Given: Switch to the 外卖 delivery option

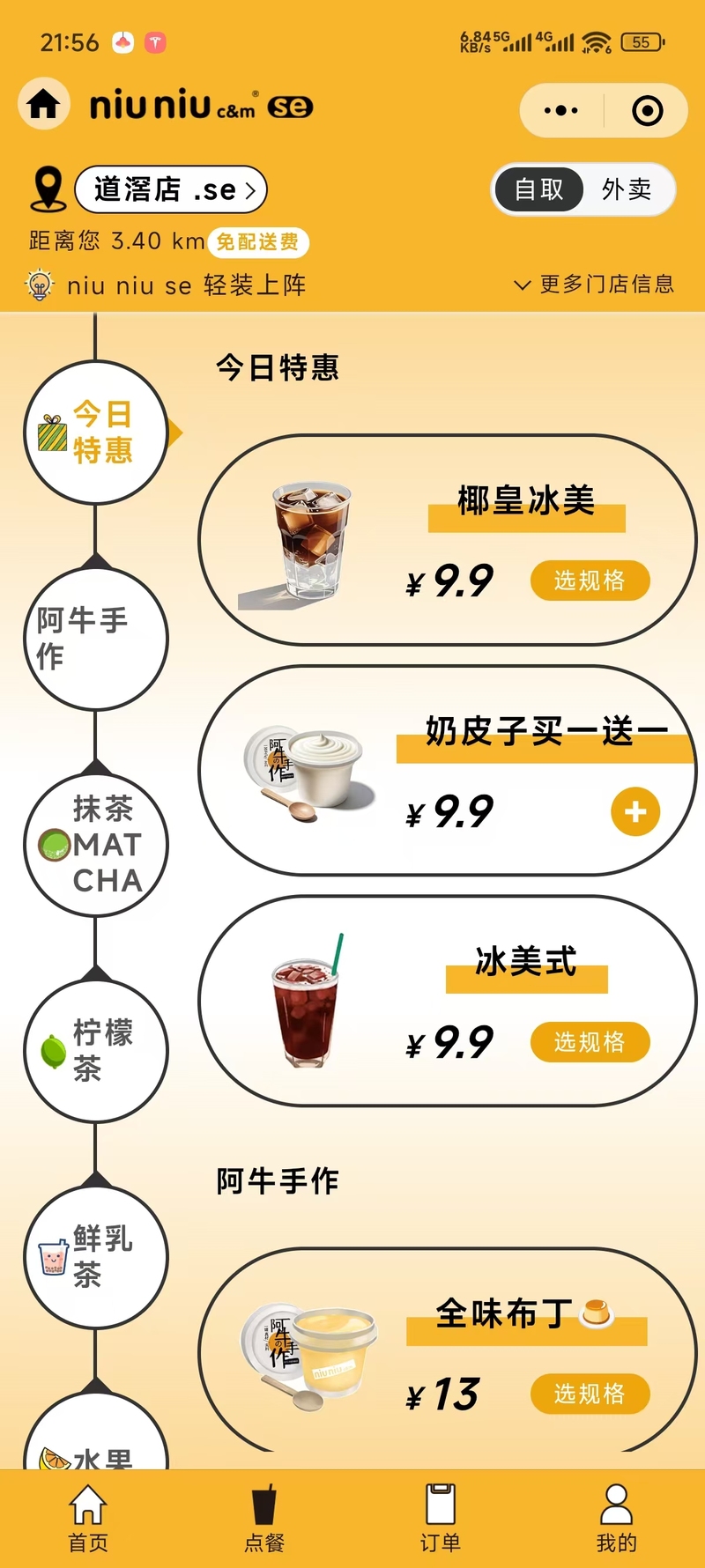Looking at the screenshot, I should [x=627, y=189].
